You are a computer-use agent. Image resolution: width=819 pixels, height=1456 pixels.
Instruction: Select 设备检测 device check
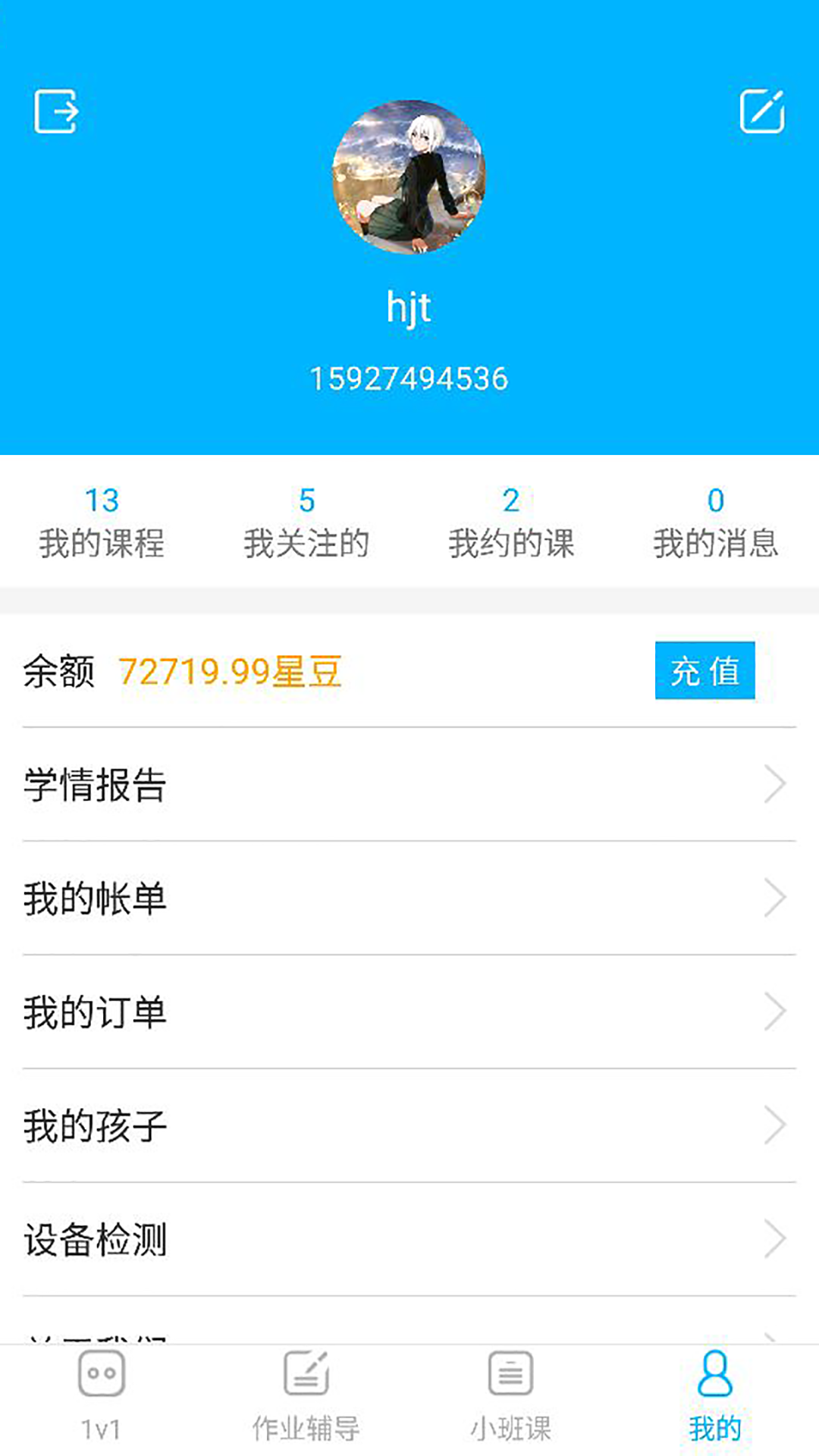[409, 1239]
